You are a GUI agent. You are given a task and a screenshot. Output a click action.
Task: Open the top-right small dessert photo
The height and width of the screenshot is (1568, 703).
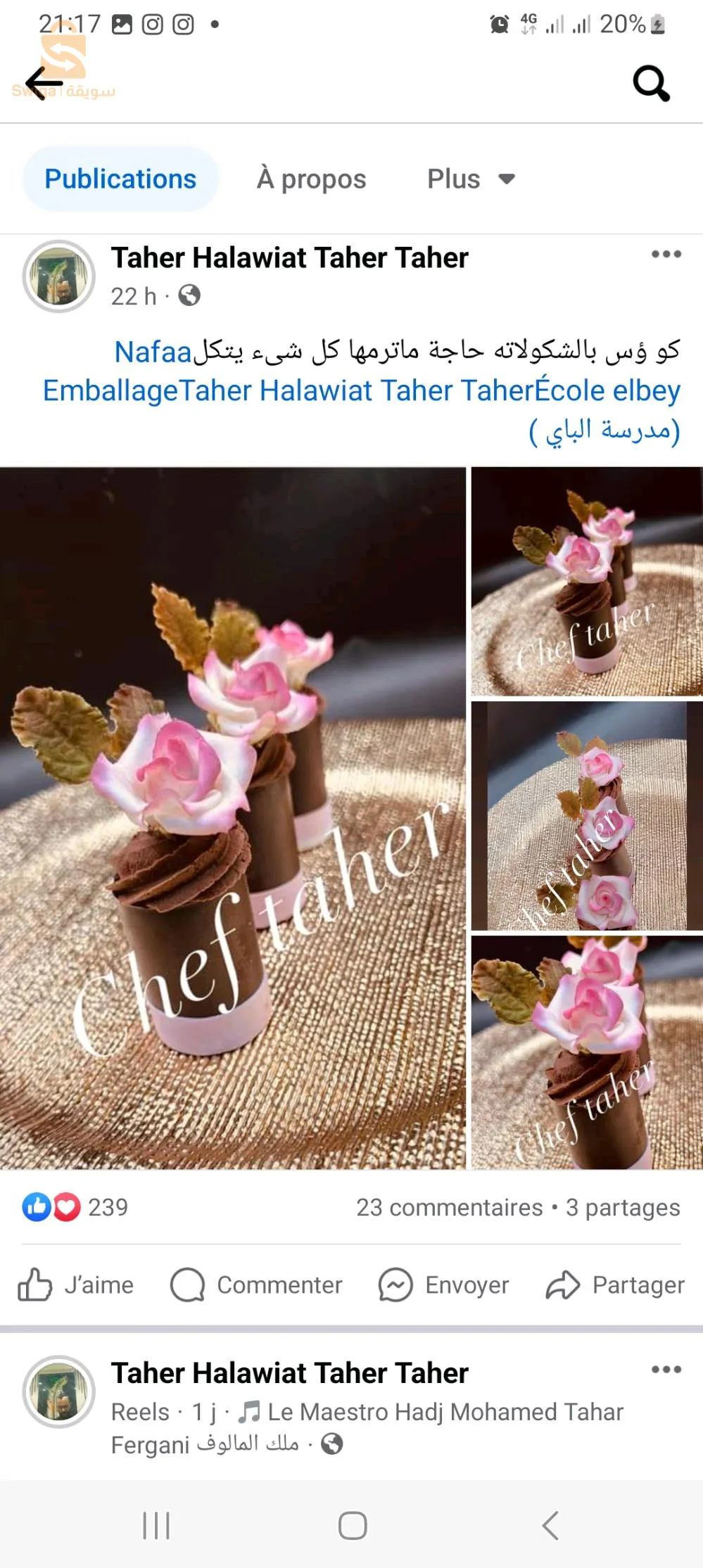click(x=587, y=581)
